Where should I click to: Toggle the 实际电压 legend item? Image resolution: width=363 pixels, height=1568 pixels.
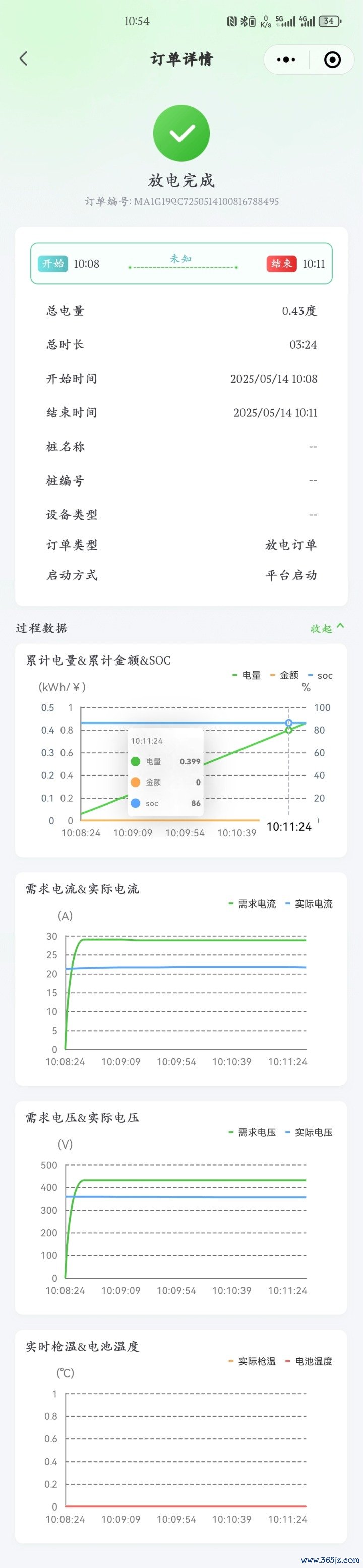click(310, 1133)
